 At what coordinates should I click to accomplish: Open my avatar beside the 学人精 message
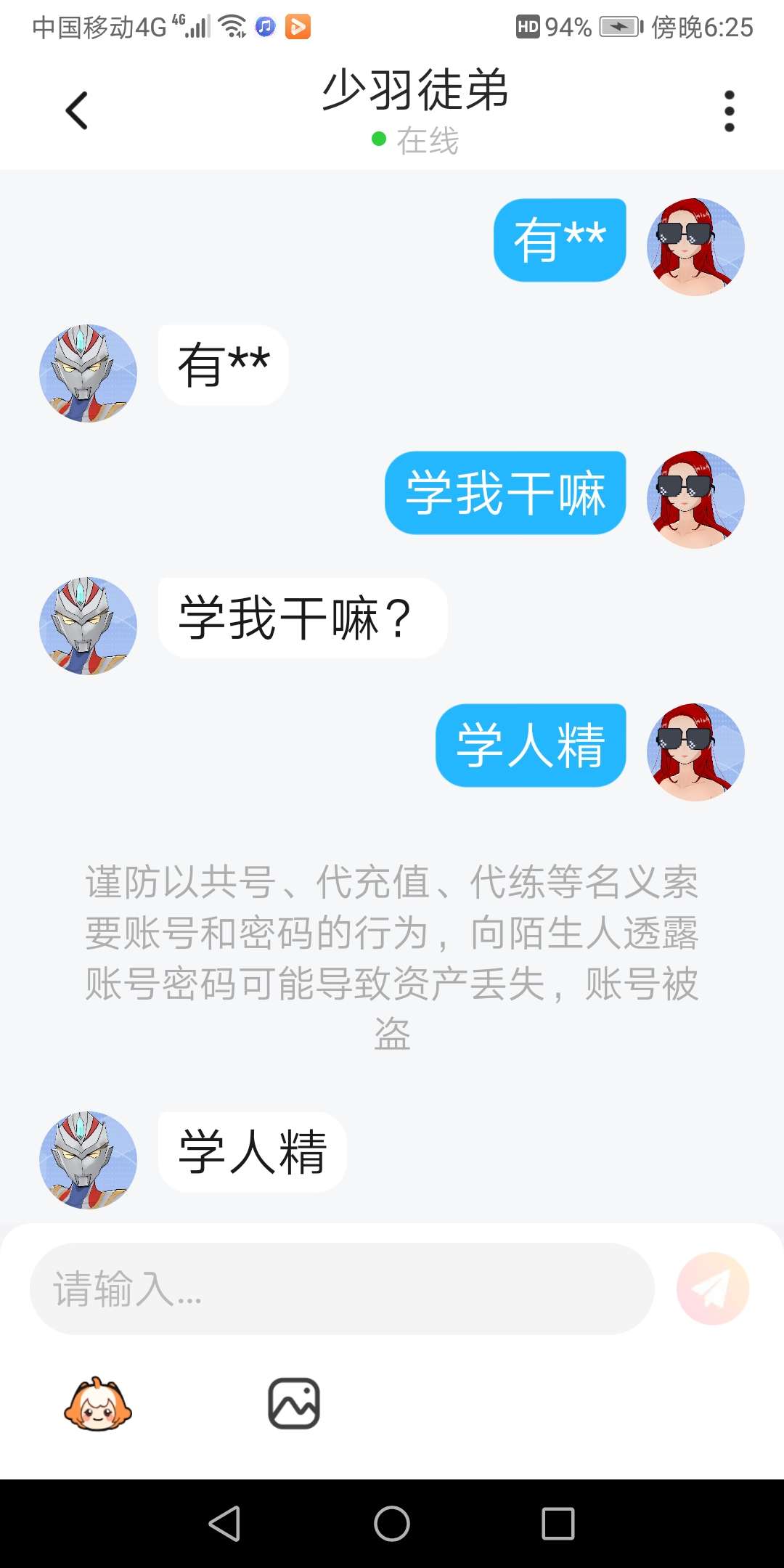click(x=695, y=752)
